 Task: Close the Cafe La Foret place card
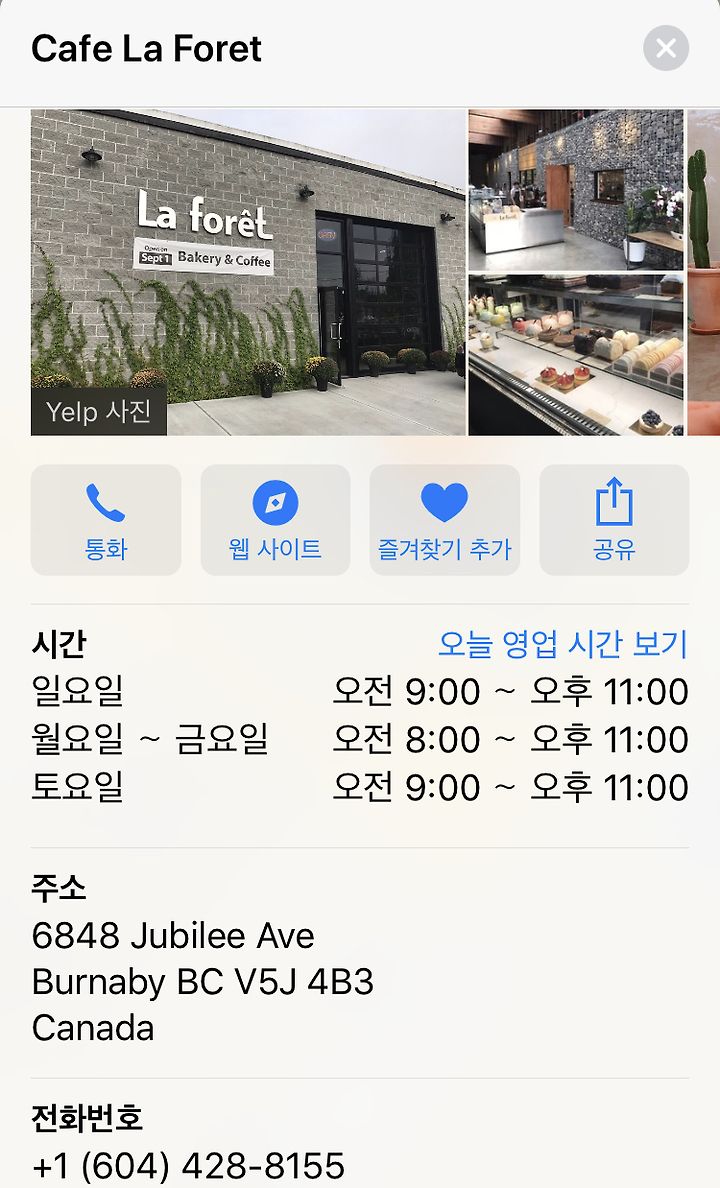coord(665,48)
